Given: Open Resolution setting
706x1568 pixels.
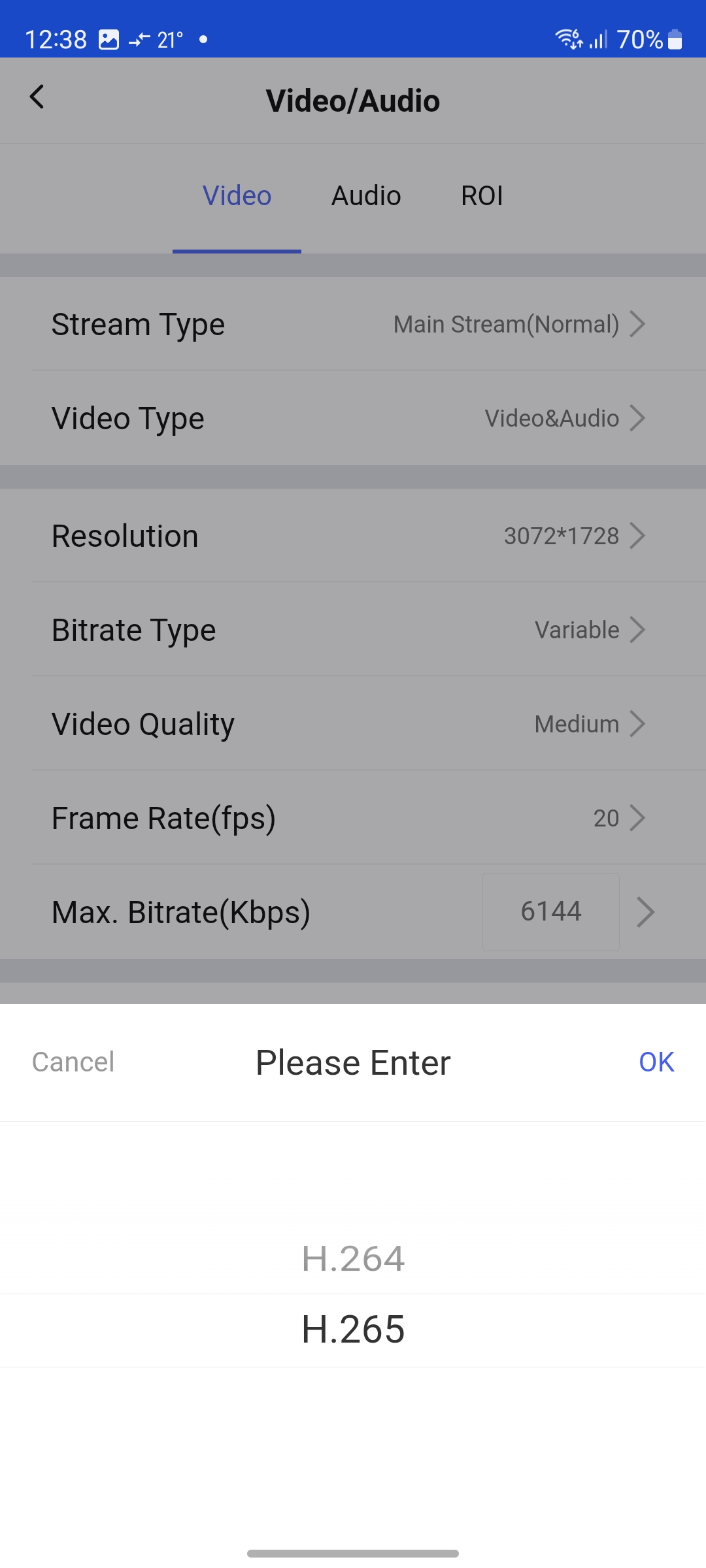Looking at the screenshot, I should [353, 536].
